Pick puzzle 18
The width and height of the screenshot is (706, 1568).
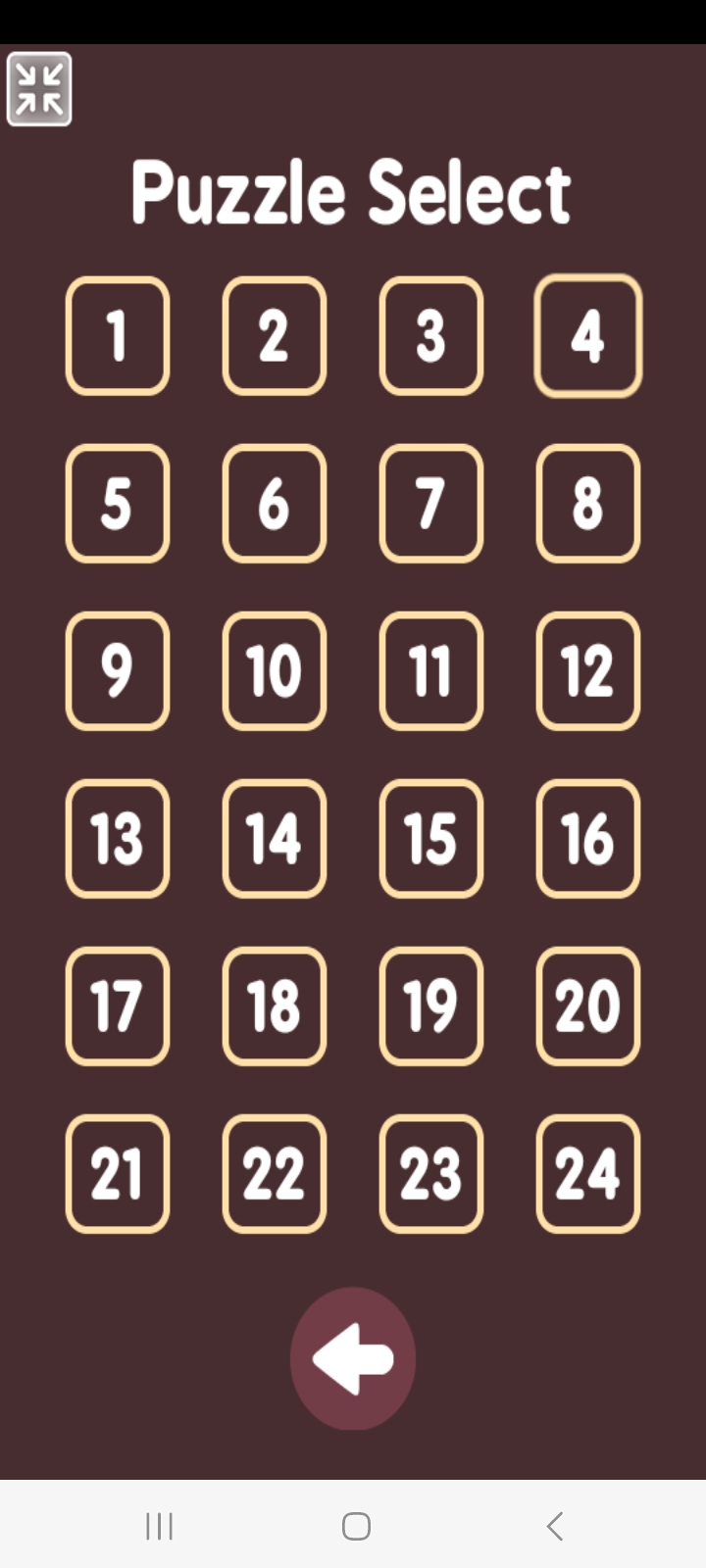point(275,1006)
